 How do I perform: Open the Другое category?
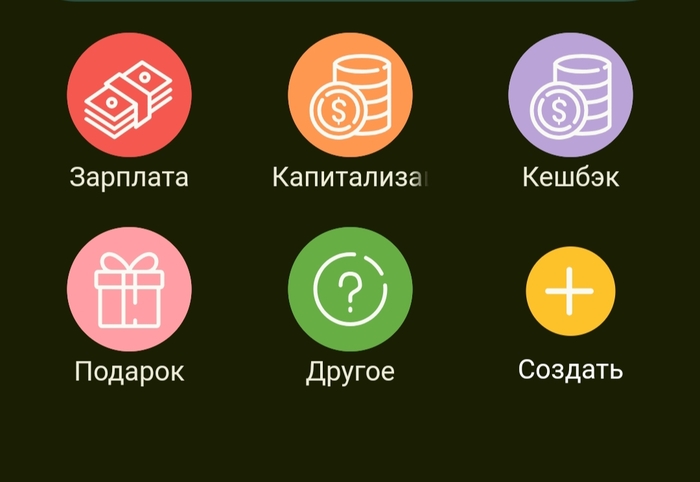(x=350, y=287)
